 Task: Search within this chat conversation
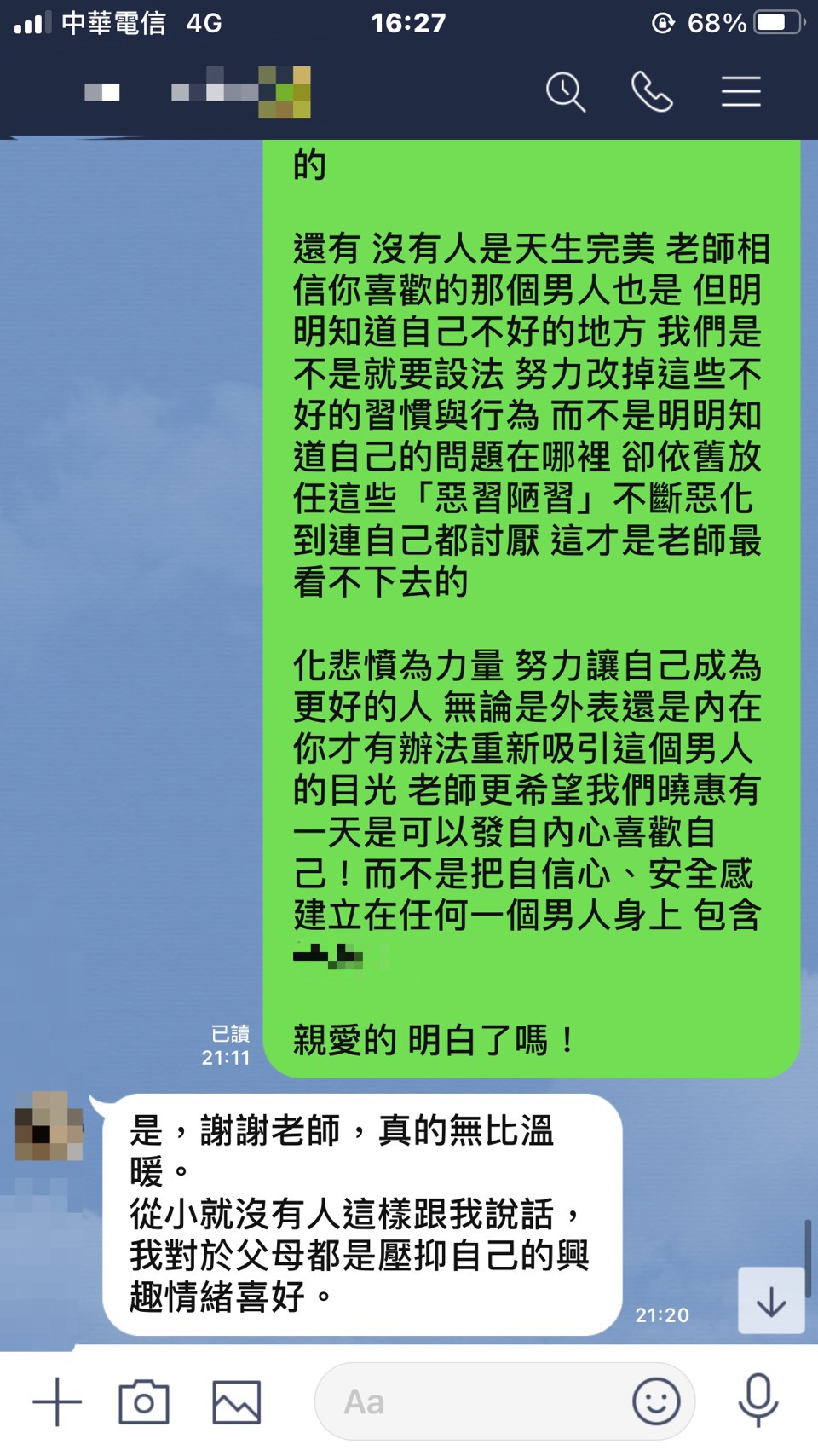pos(565,91)
